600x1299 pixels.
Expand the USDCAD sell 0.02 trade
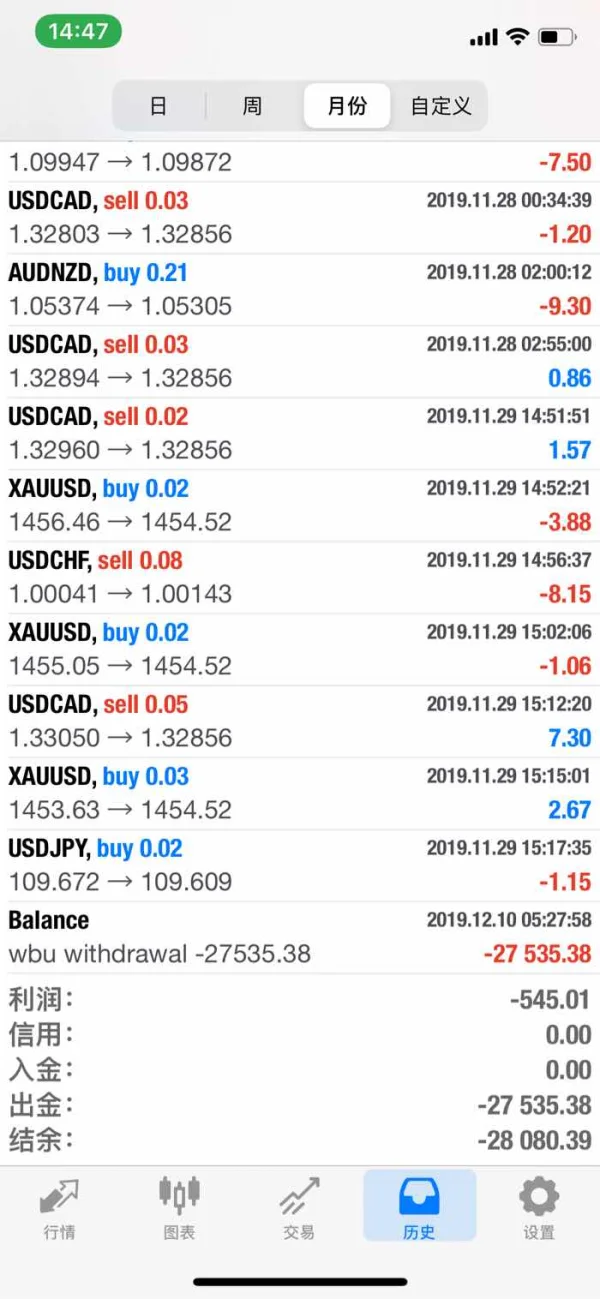(x=300, y=434)
